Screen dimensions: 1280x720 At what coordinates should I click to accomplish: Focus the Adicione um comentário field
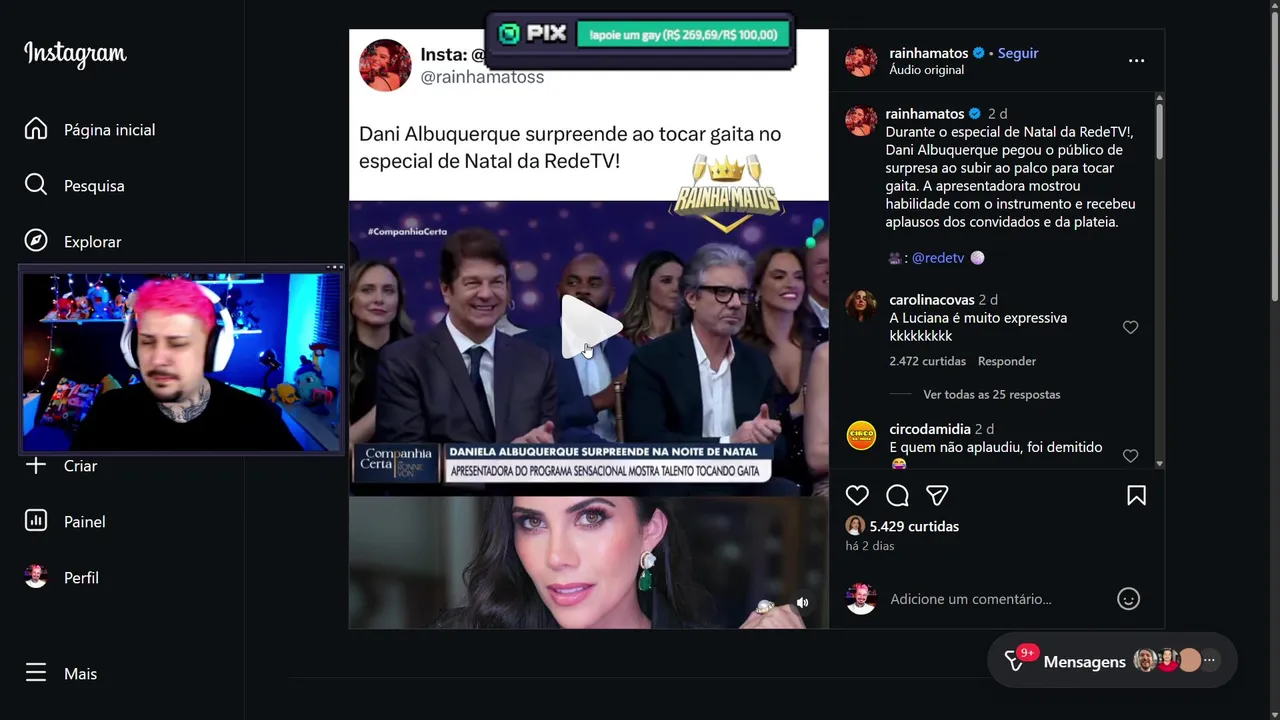[x=990, y=599]
